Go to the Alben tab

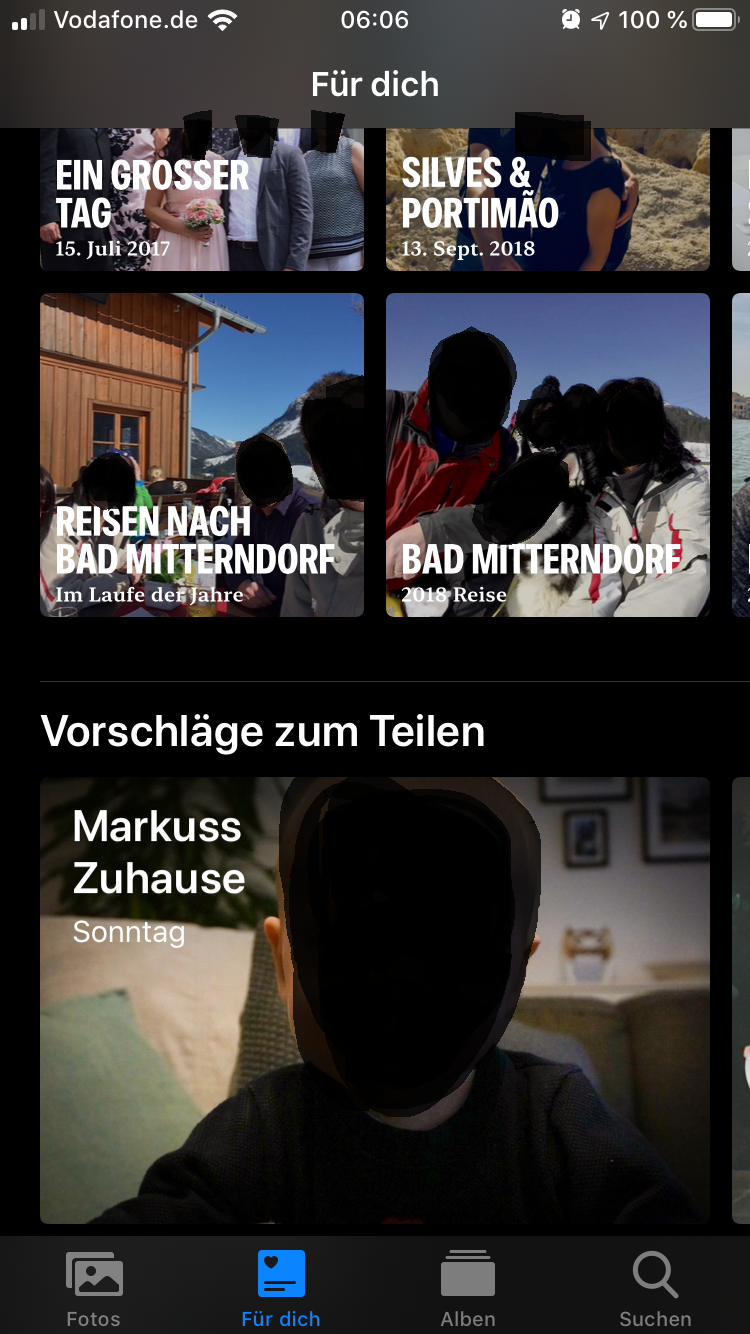pyautogui.click(x=468, y=1288)
